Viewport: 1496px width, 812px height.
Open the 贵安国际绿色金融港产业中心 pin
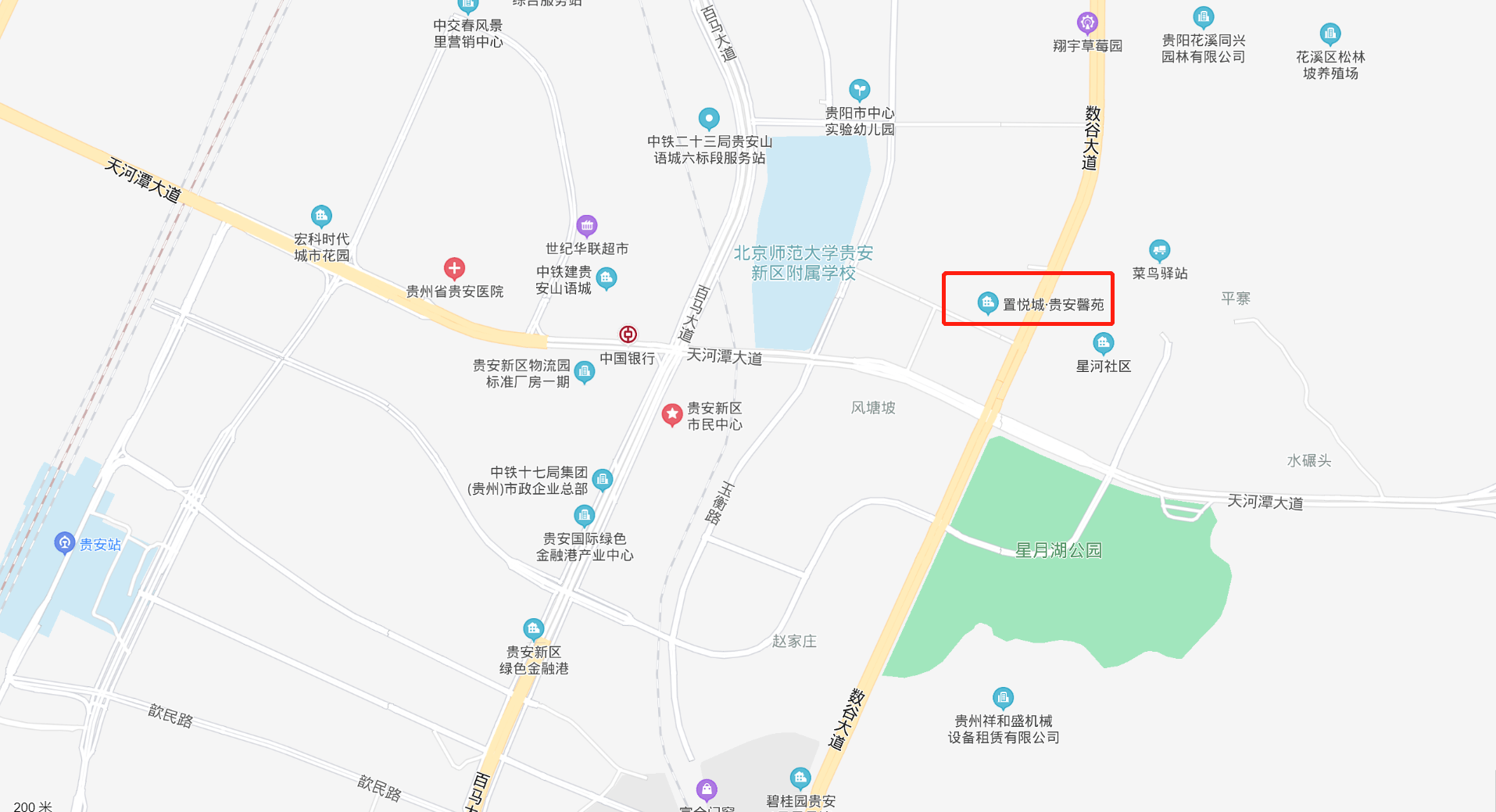584,515
